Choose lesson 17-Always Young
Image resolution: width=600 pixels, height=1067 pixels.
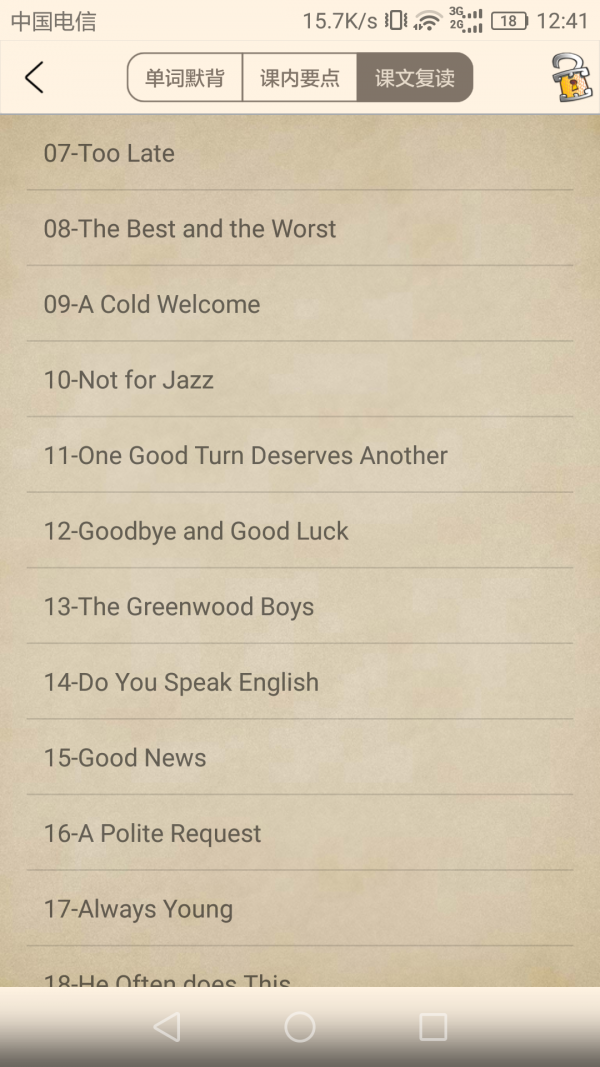300,909
